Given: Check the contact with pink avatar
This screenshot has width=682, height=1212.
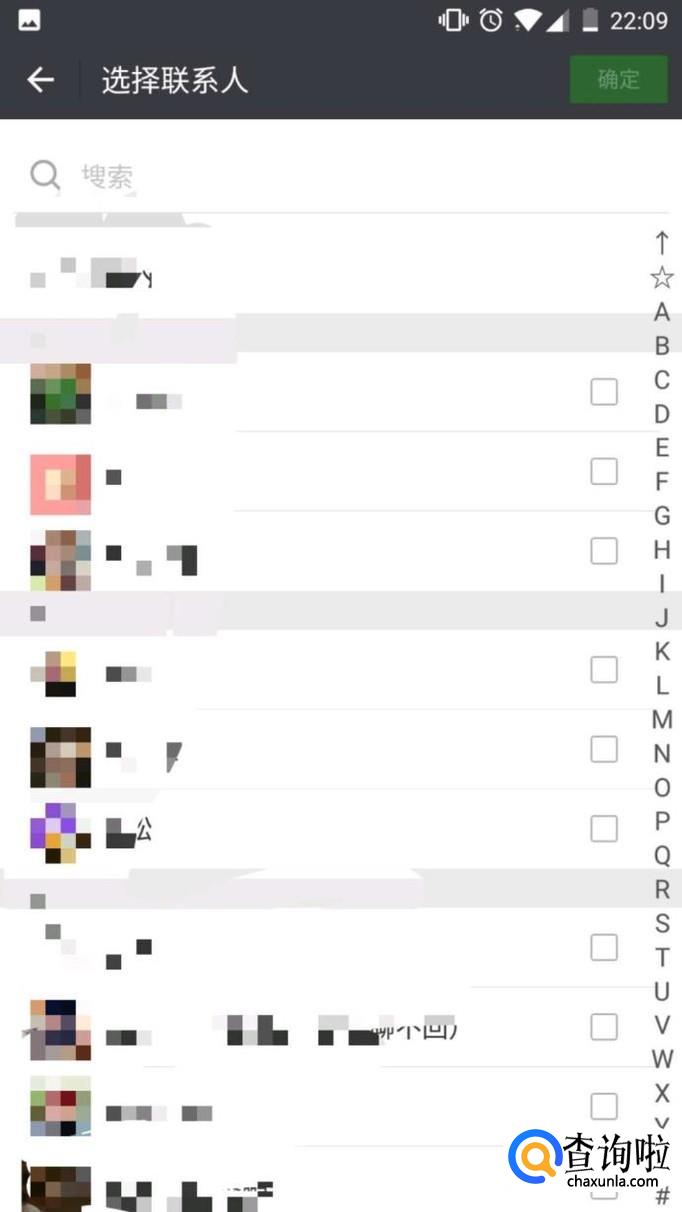Looking at the screenshot, I should pyautogui.click(x=604, y=471).
